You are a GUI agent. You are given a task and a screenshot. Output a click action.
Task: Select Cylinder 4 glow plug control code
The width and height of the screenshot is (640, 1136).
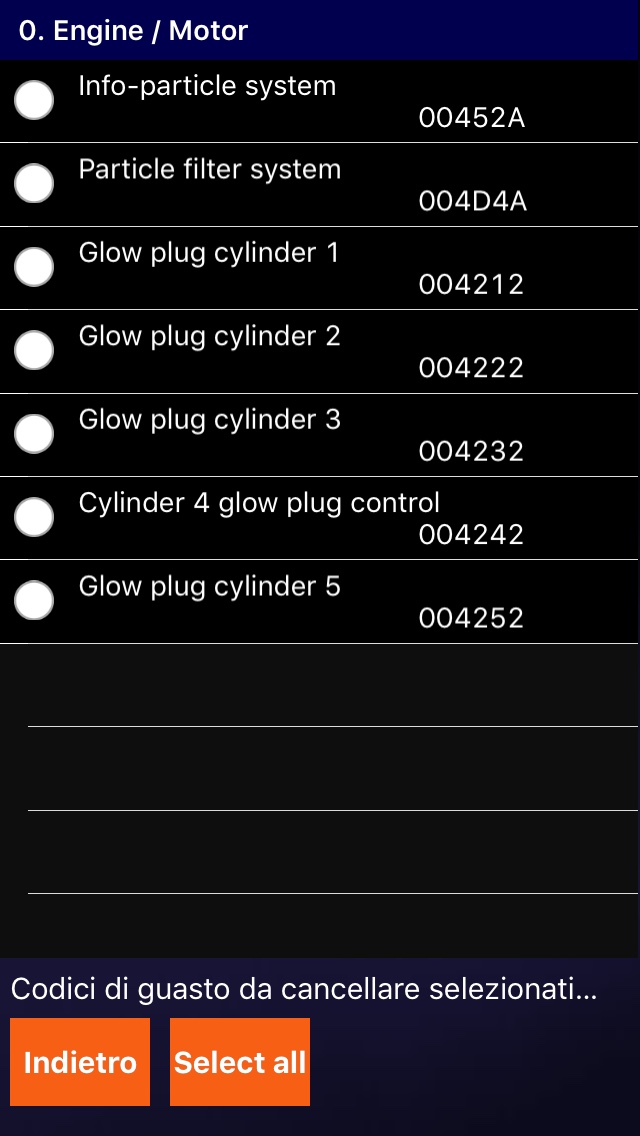[35, 517]
